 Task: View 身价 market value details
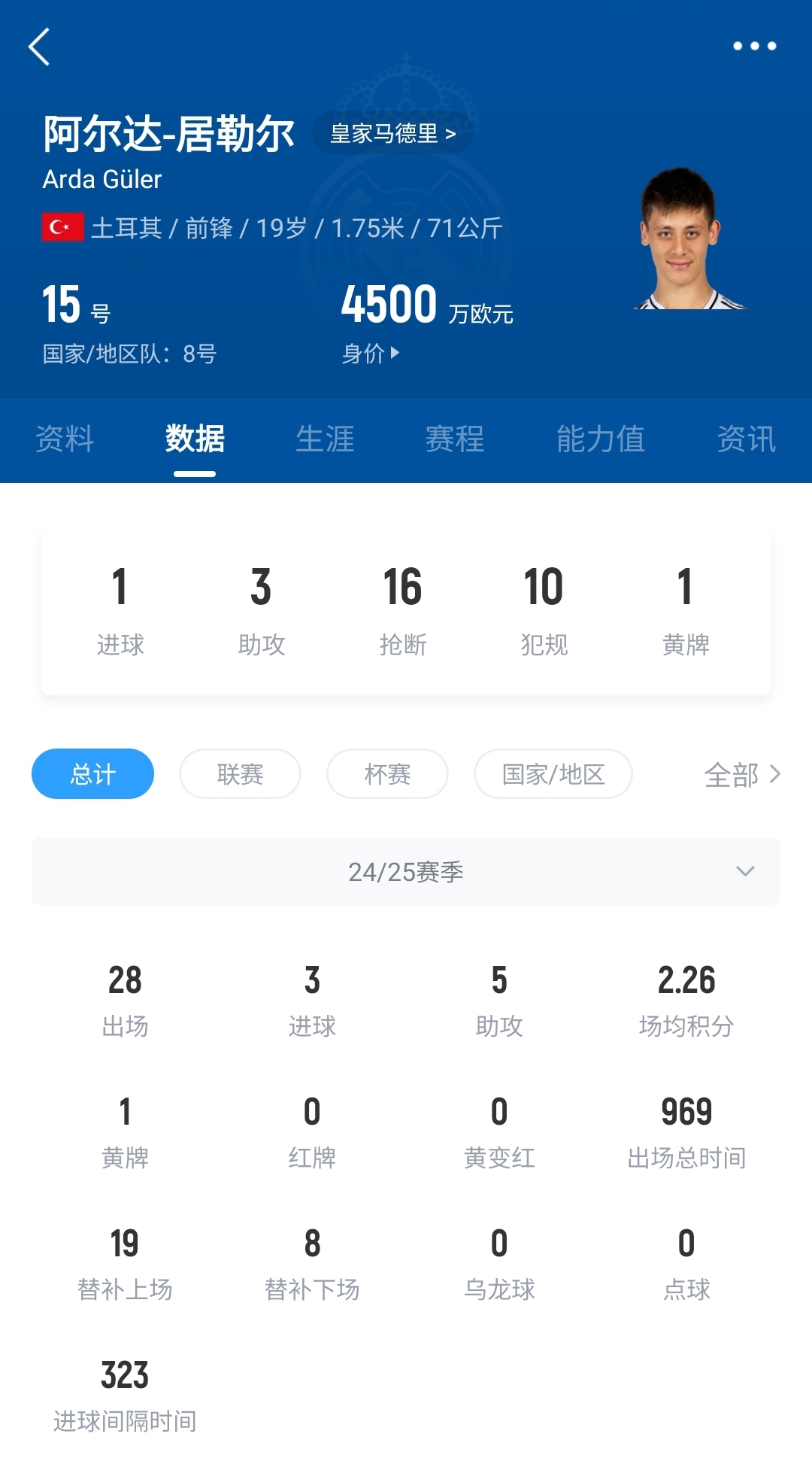[x=371, y=353]
